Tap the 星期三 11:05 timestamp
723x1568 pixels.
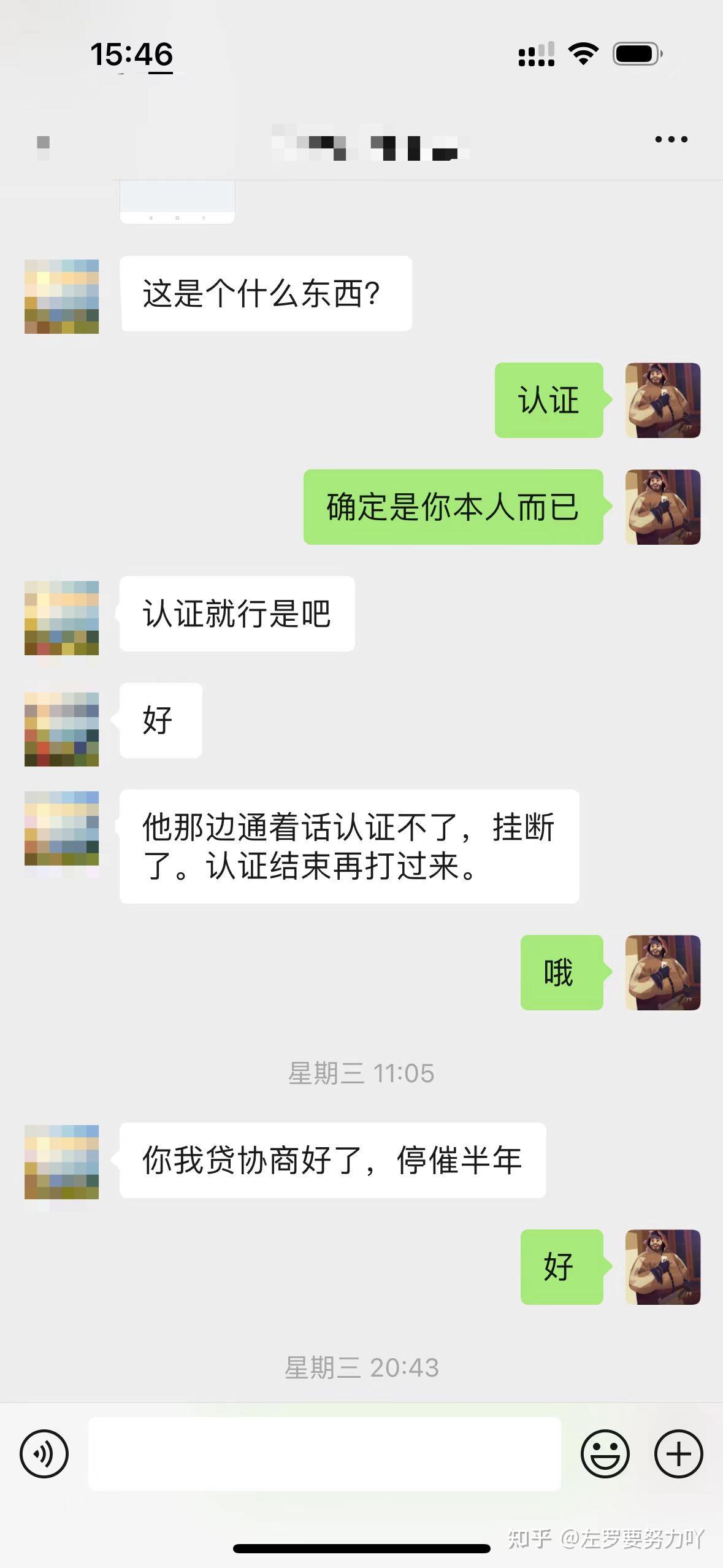pyautogui.click(x=361, y=1073)
